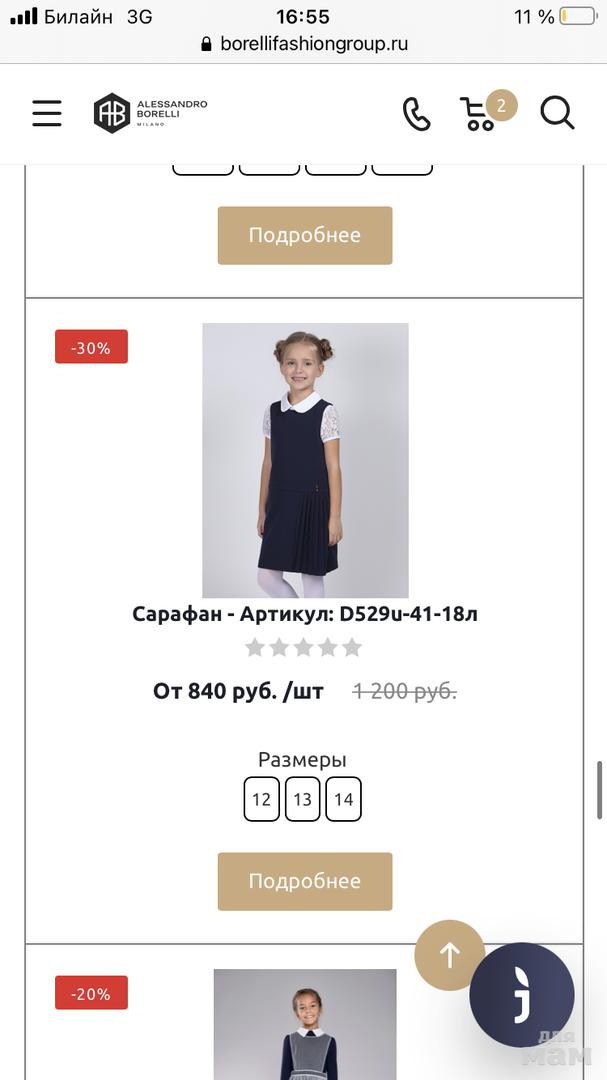The height and width of the screenshot is (1080, 607).
Task: Tap Подробнее above the sarafan card
Action: pyautogui.click(x=304, y=235)
